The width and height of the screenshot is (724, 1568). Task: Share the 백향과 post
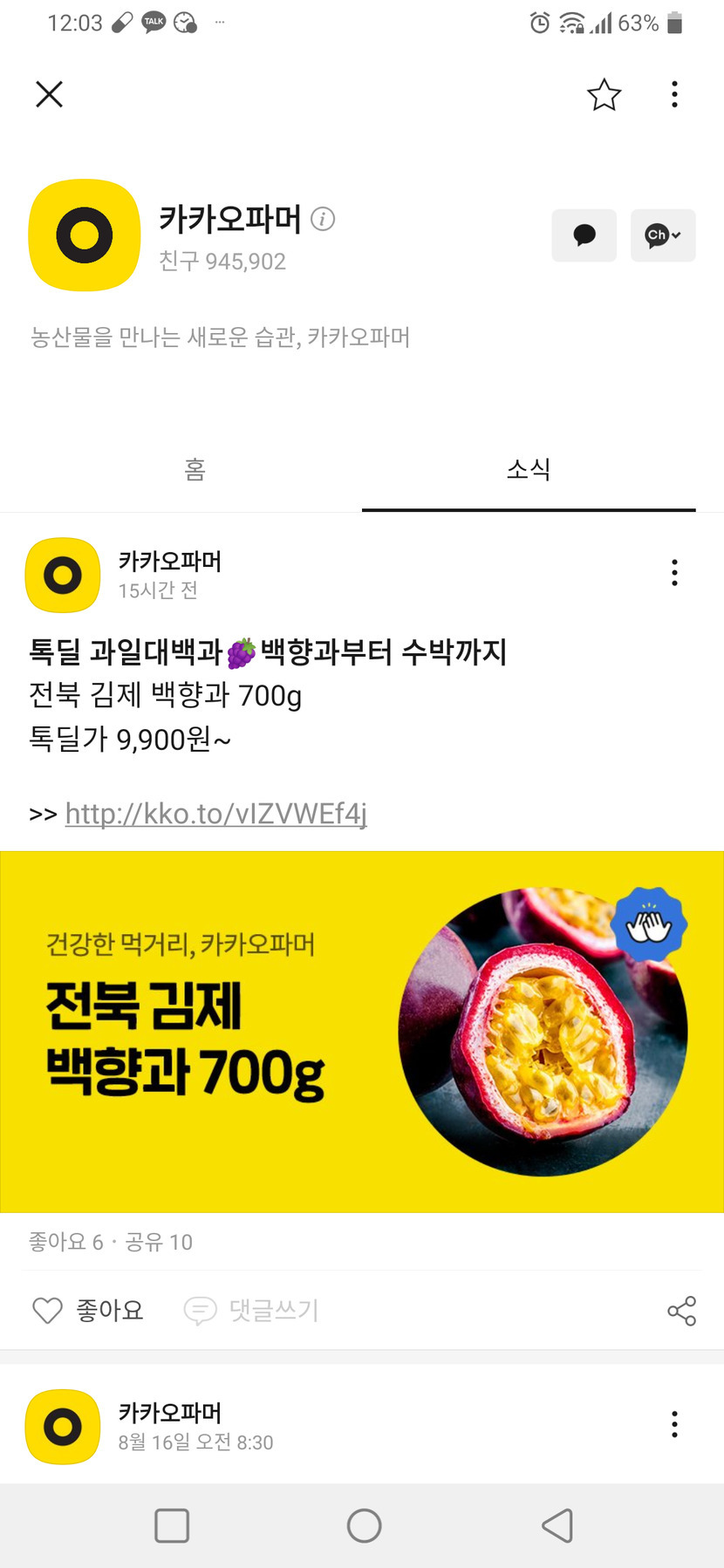[681, 1310]
